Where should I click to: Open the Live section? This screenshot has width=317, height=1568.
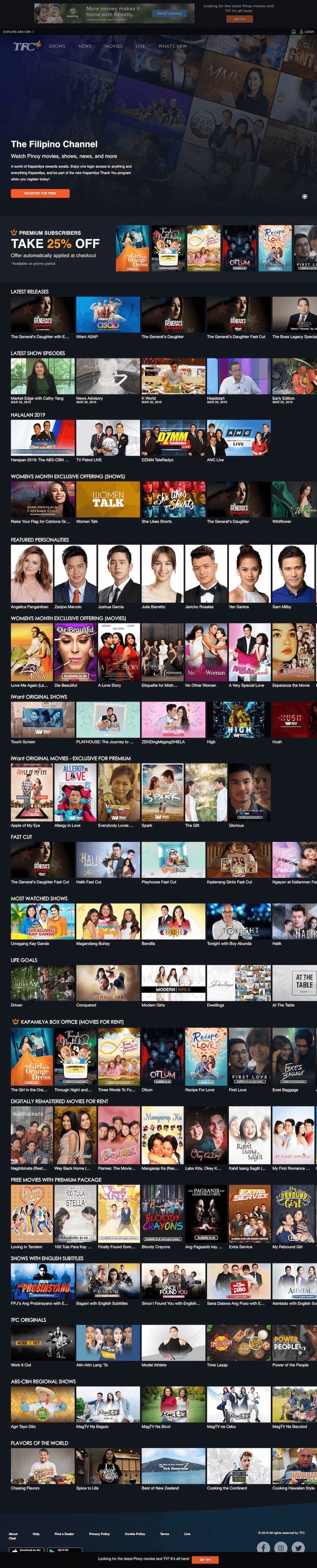[x=140, y=46]
